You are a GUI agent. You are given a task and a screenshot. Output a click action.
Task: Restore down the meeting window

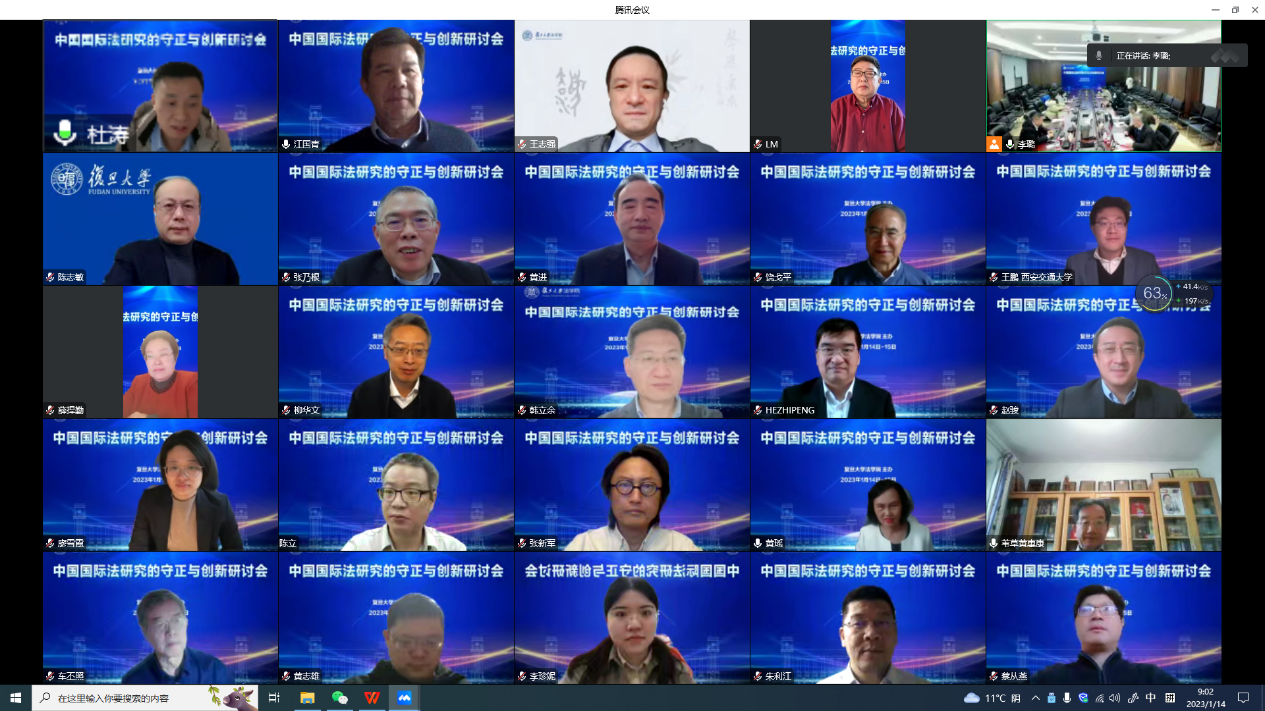point(1235,9)
